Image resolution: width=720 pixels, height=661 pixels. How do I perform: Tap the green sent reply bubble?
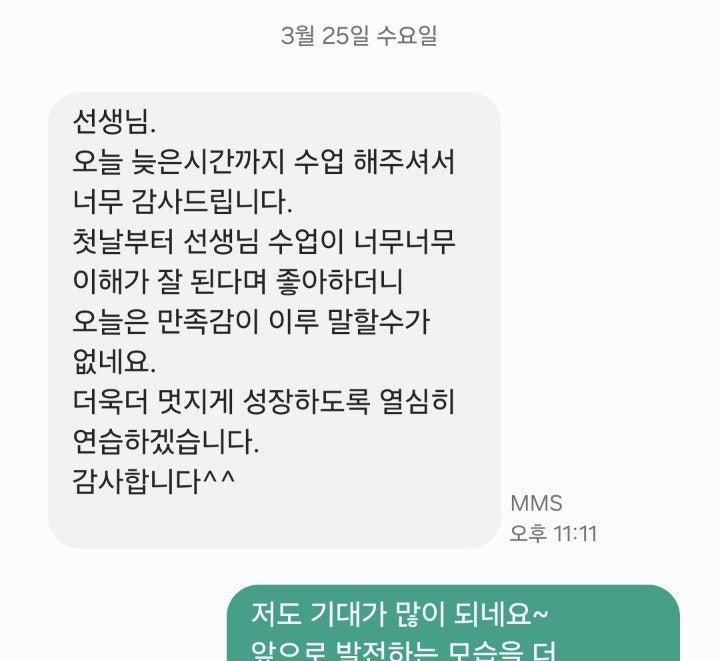point(453,624)
